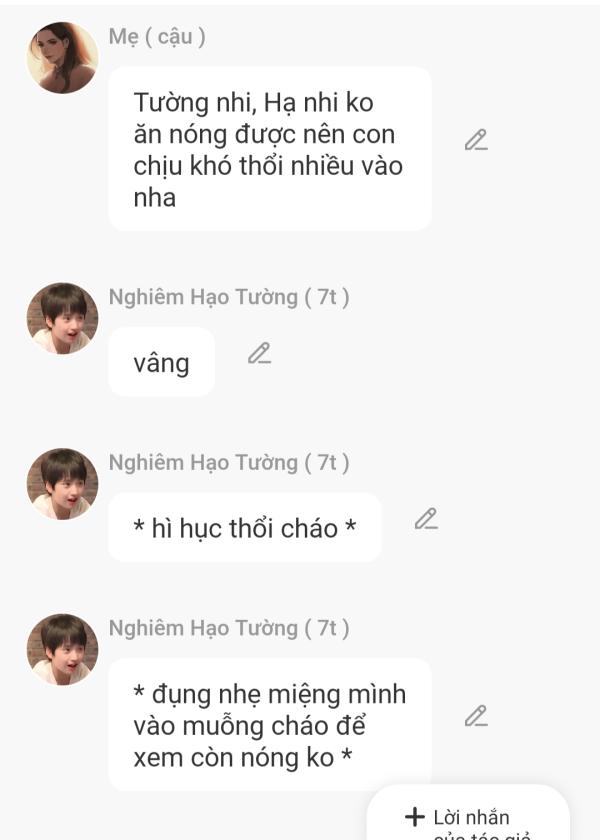Edit the message starting 'Tường nhi, Hạ nhi'
Viewport: 600px width, 840px height.
476,141
